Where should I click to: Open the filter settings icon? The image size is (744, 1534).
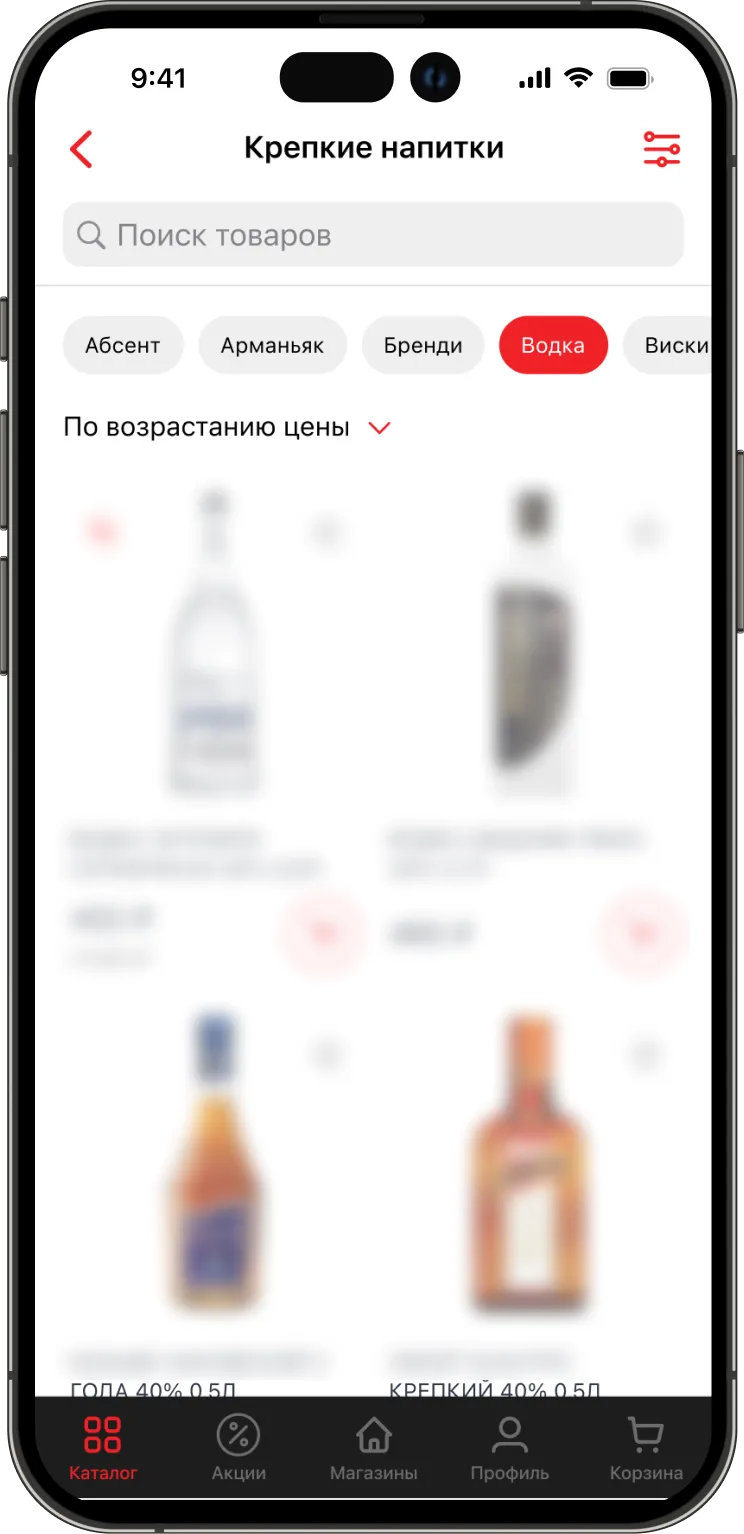tap(661, 148)
